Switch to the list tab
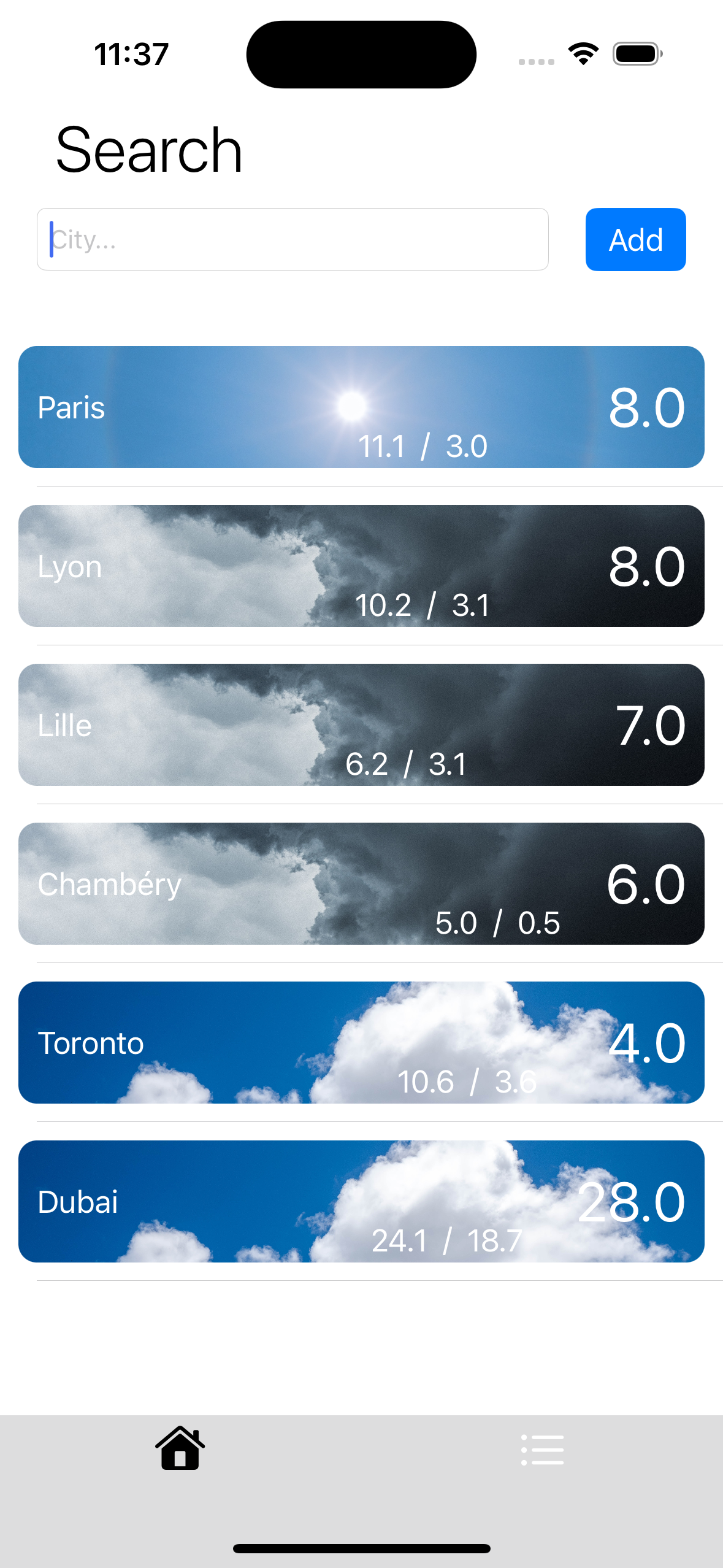 [x=542, y=1450]
